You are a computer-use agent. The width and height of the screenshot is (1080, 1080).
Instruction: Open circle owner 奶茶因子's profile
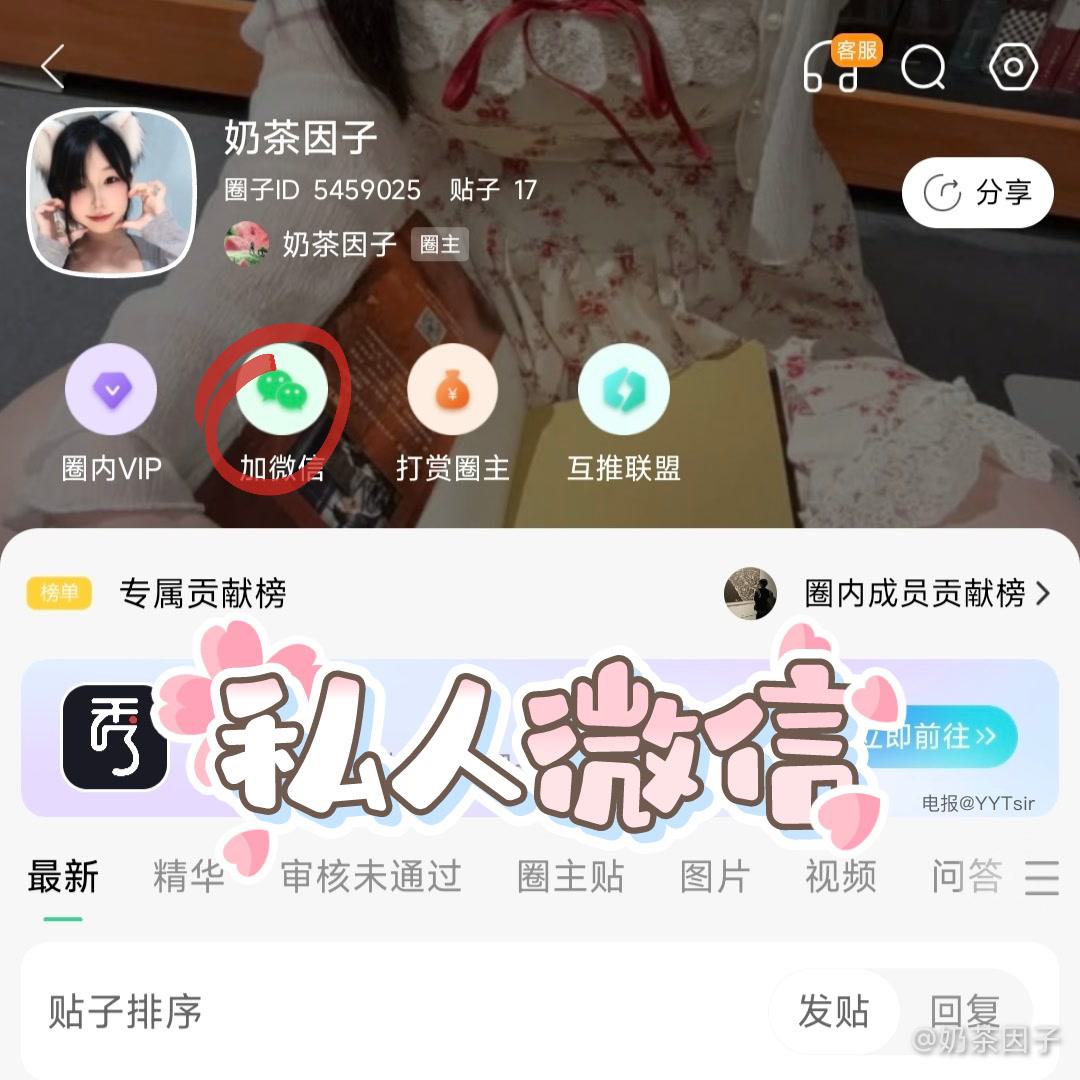[x=338, y=244]
